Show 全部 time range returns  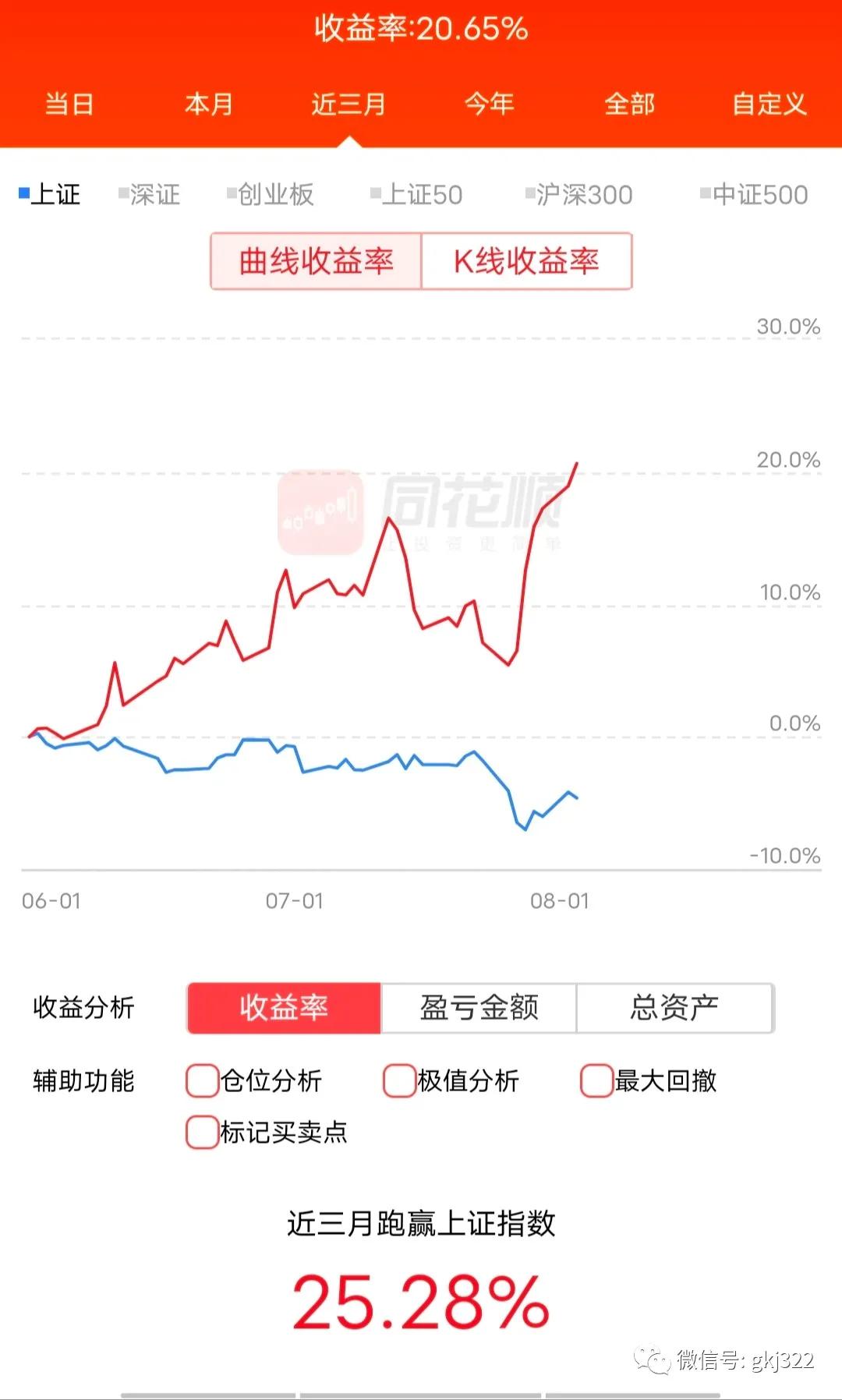[629, 104]
